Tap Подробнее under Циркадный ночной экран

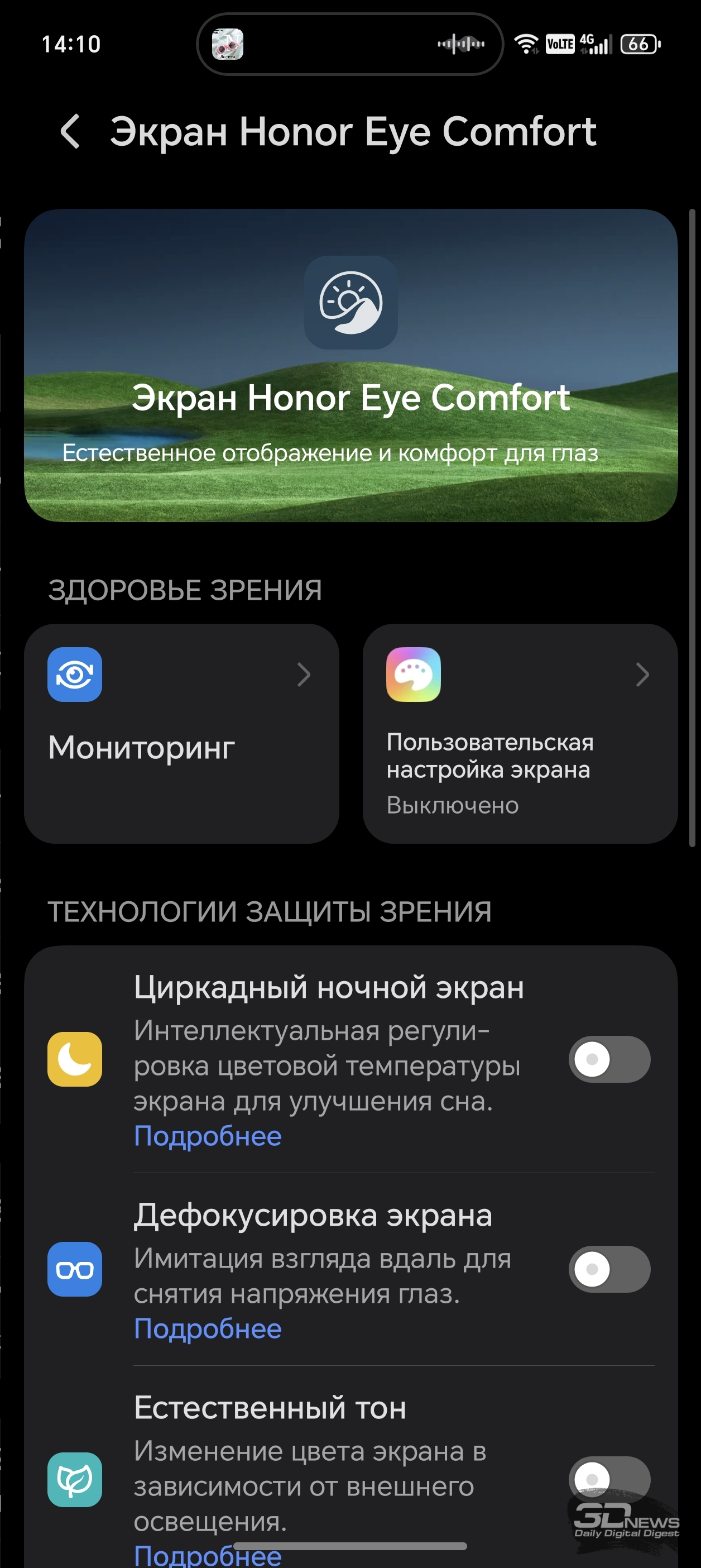point(208,1136)
